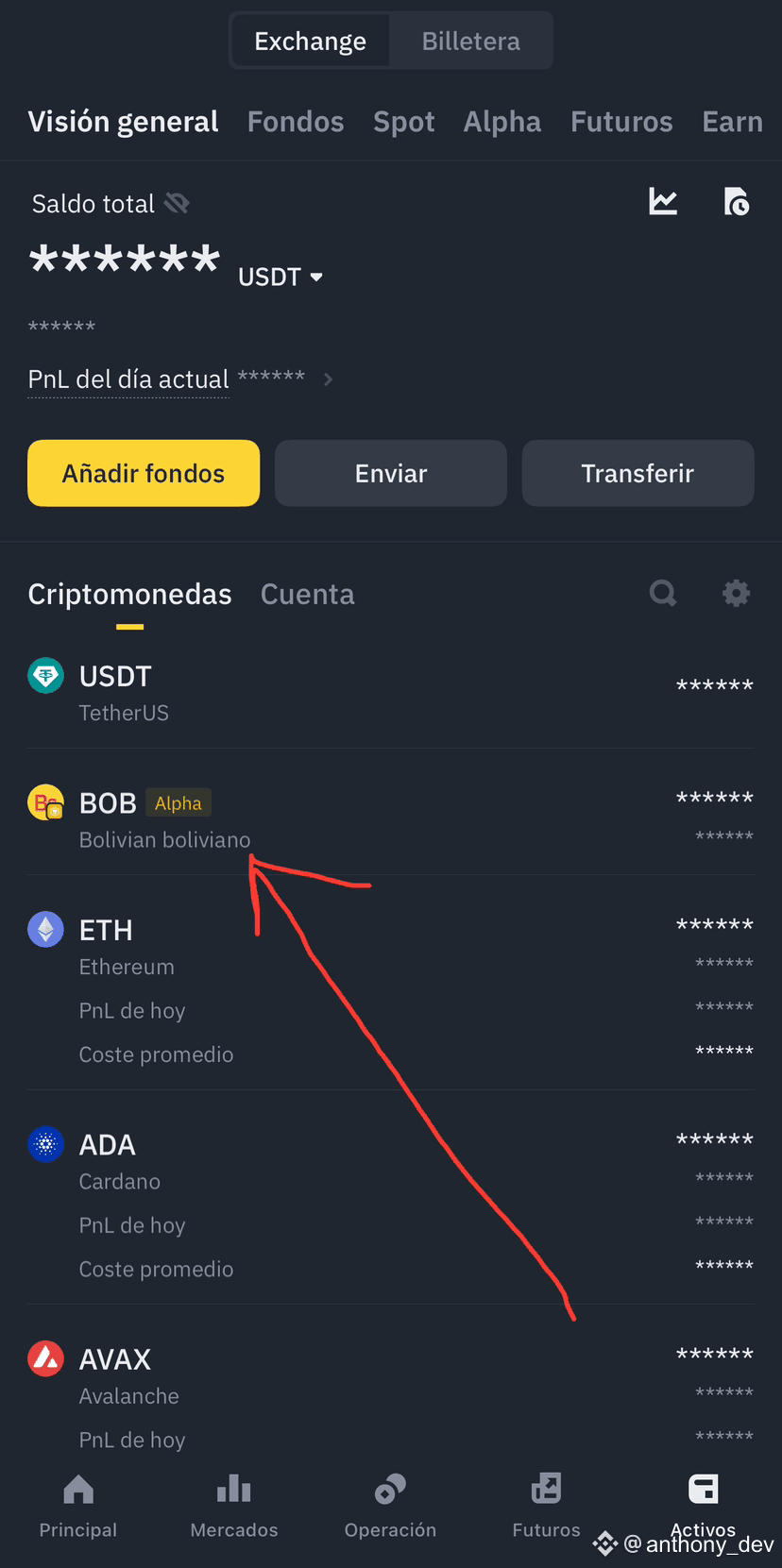Select the AVAX coin logo
782x1568 pixels.
coord(45,1358)
